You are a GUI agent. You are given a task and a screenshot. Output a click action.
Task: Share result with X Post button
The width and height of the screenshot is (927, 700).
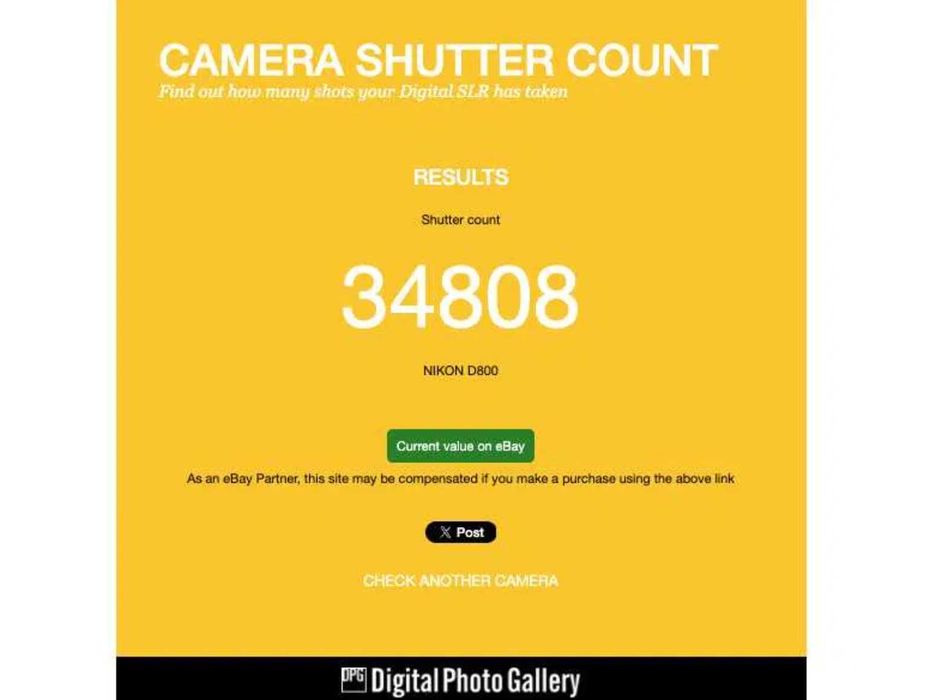pos(460,532)
